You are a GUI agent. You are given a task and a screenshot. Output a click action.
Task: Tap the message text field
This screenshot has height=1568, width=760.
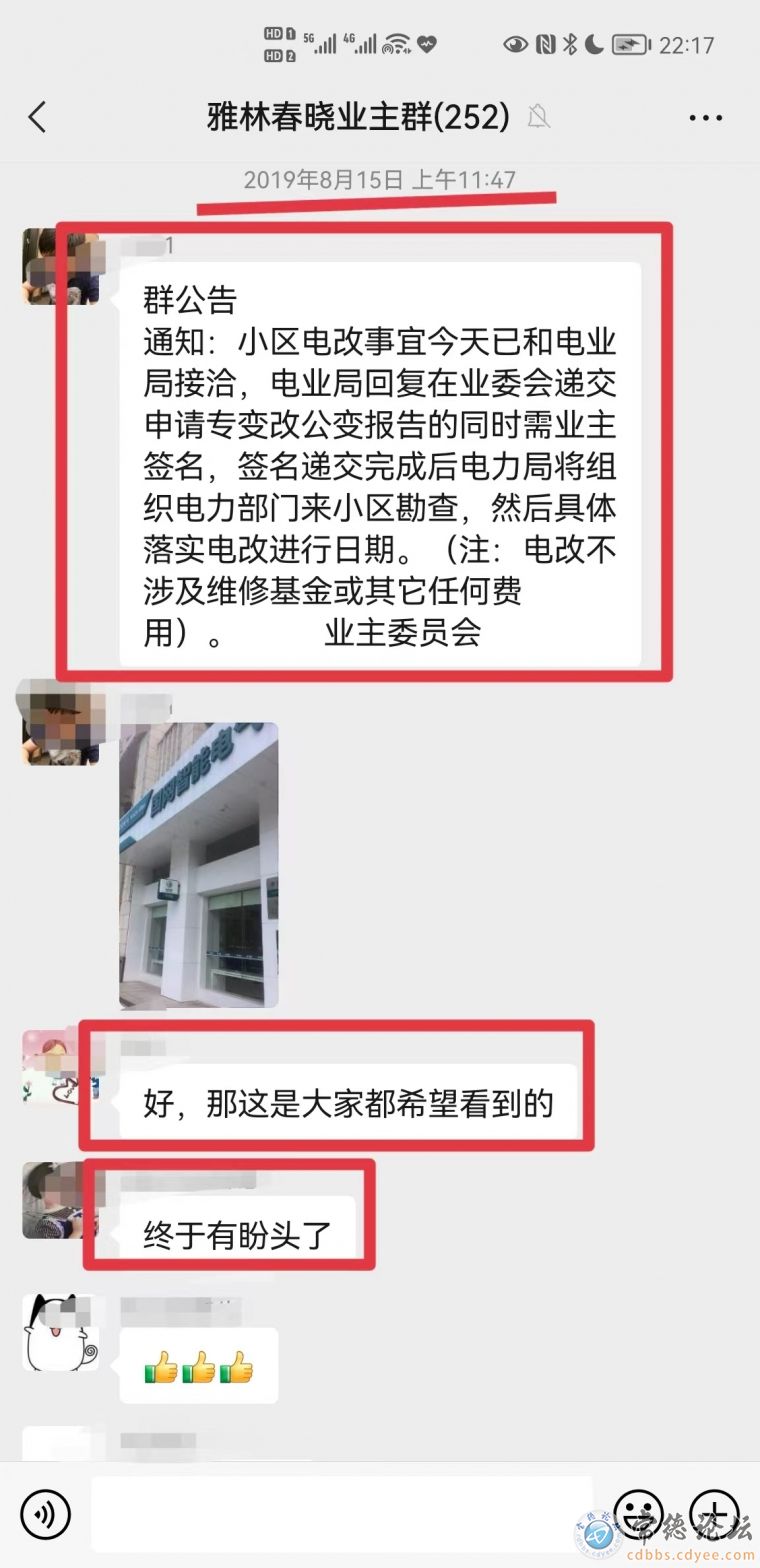pyautogui.click(x=340, y=1514)
